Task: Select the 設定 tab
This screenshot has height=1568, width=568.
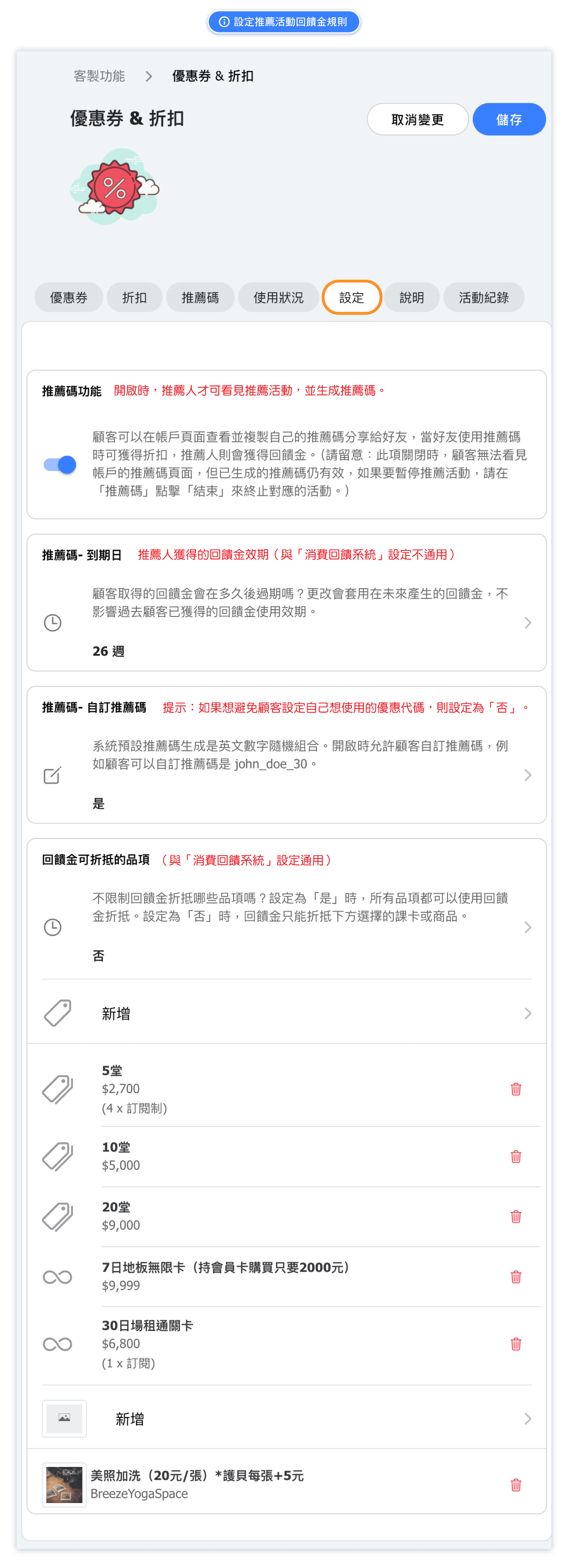Action: point(351,297)
